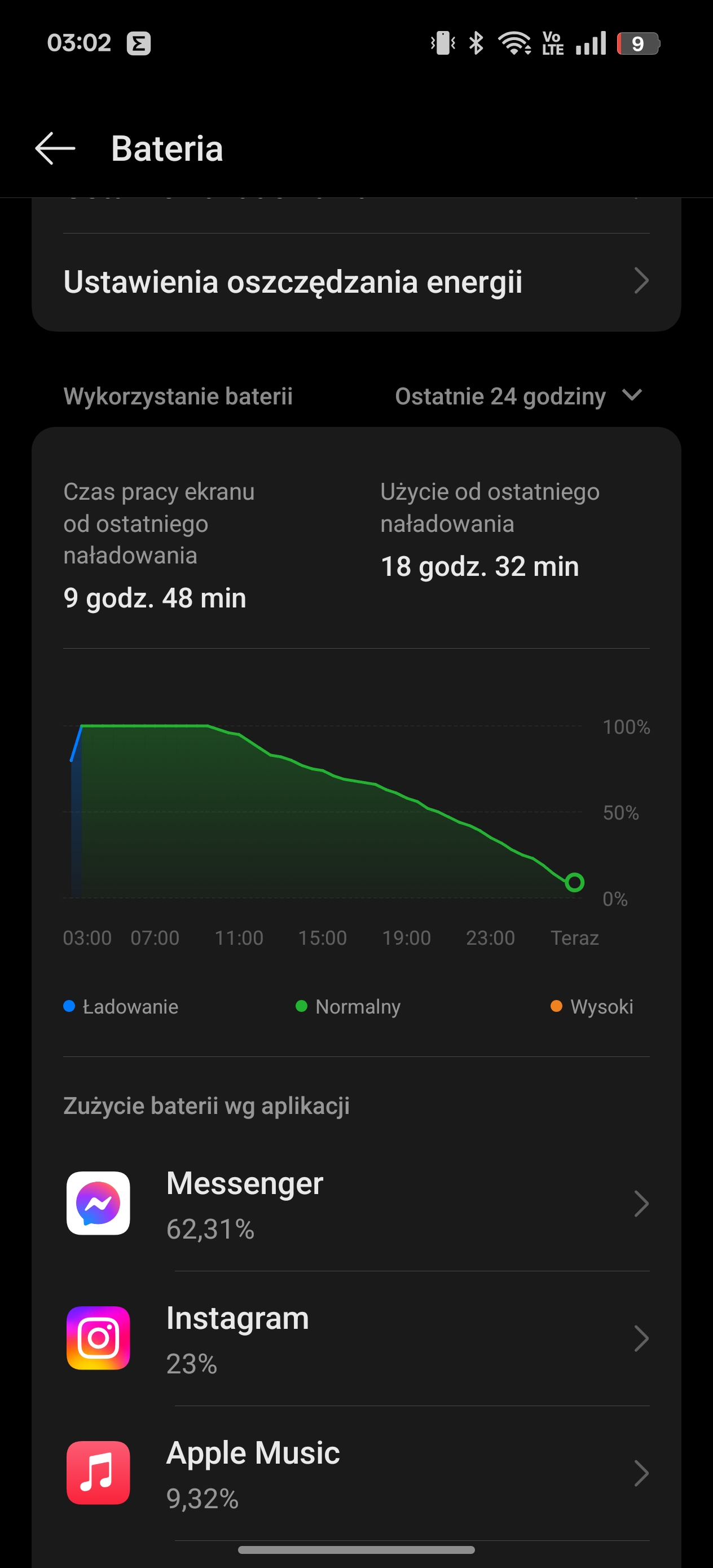Open Apple Music battery usage details
Screen dimensions: 713x1568
[356, 1473]
